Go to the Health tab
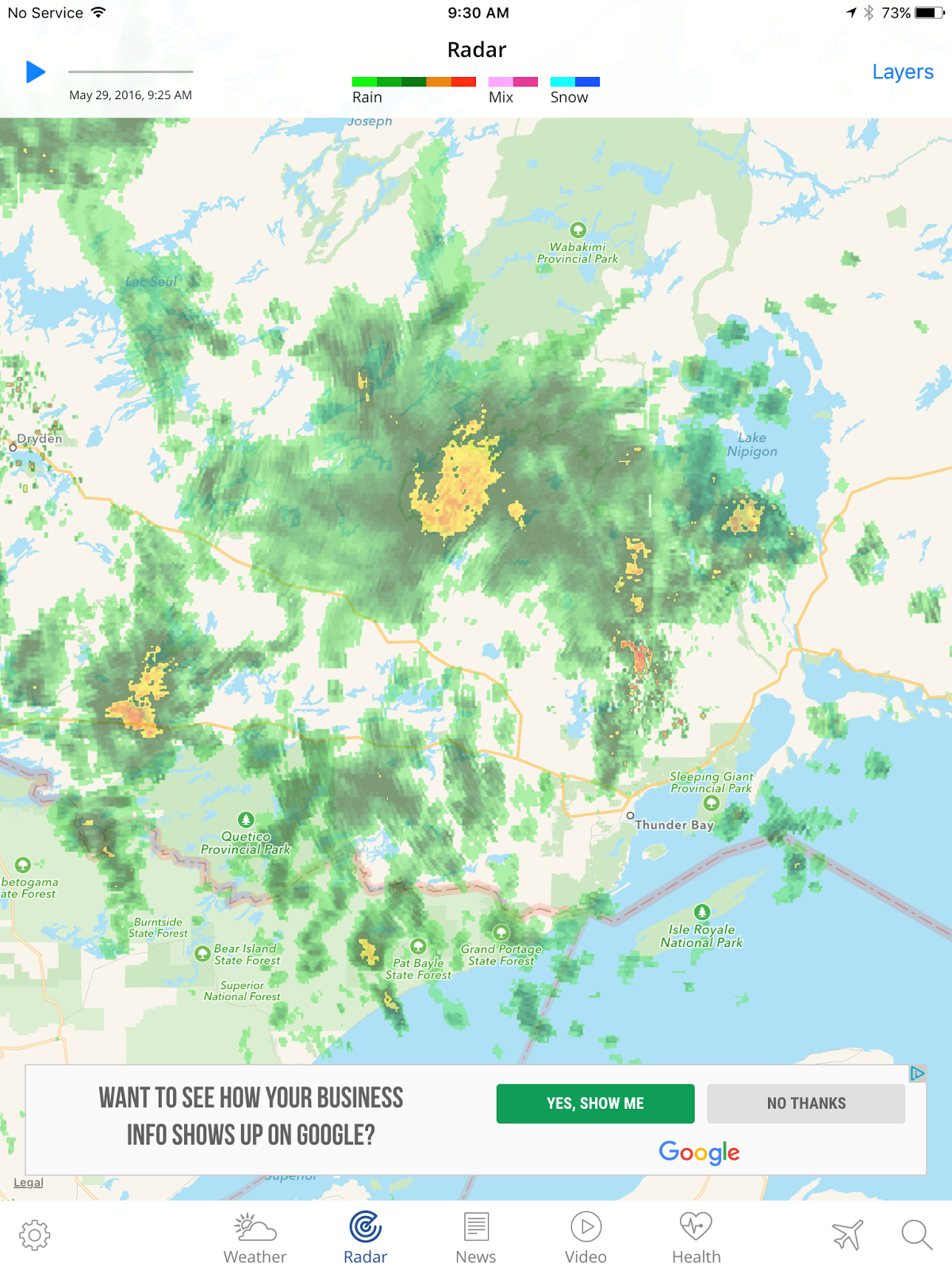Image resolution: width=952 pixels, height=1270 pixels. 696,1238
